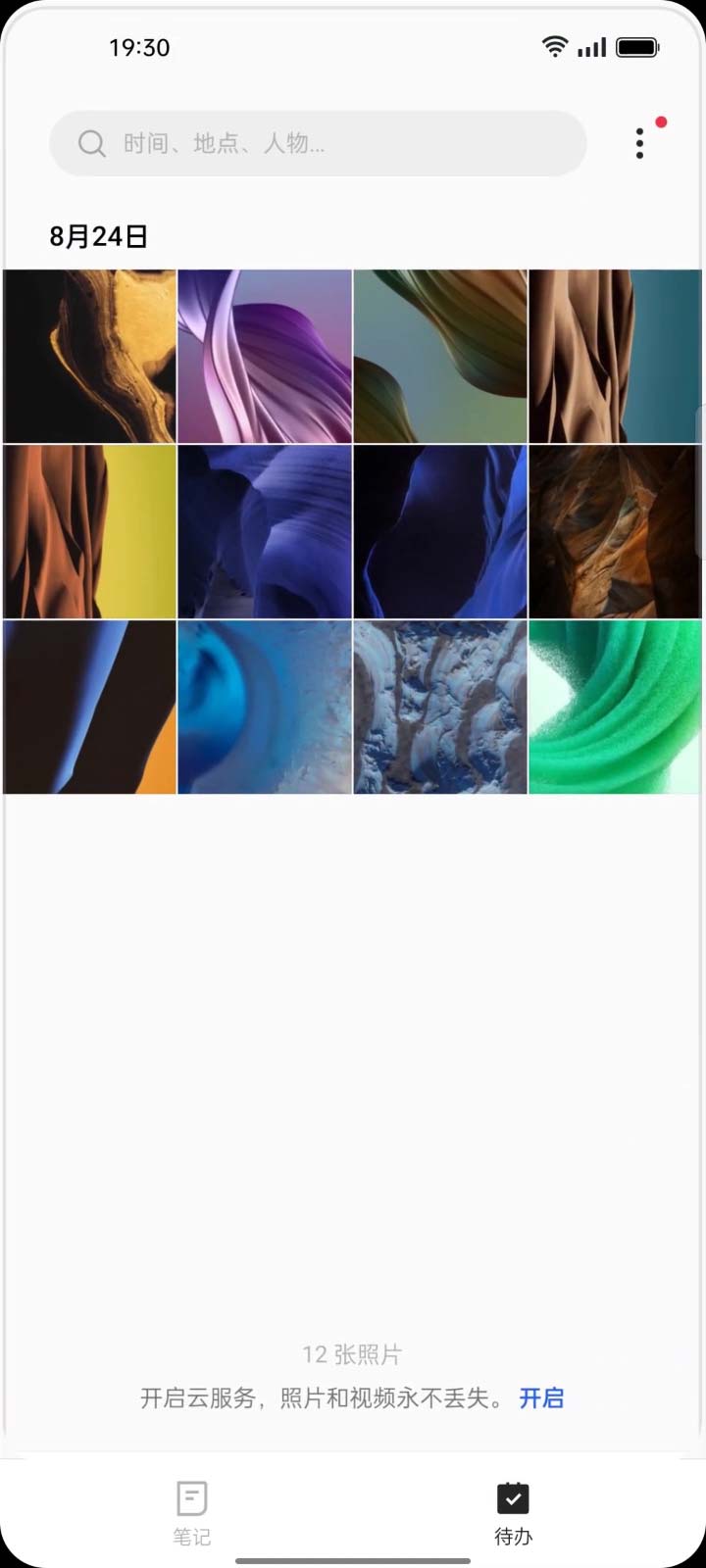Open the three-dot overflow menu

(639, 143)
